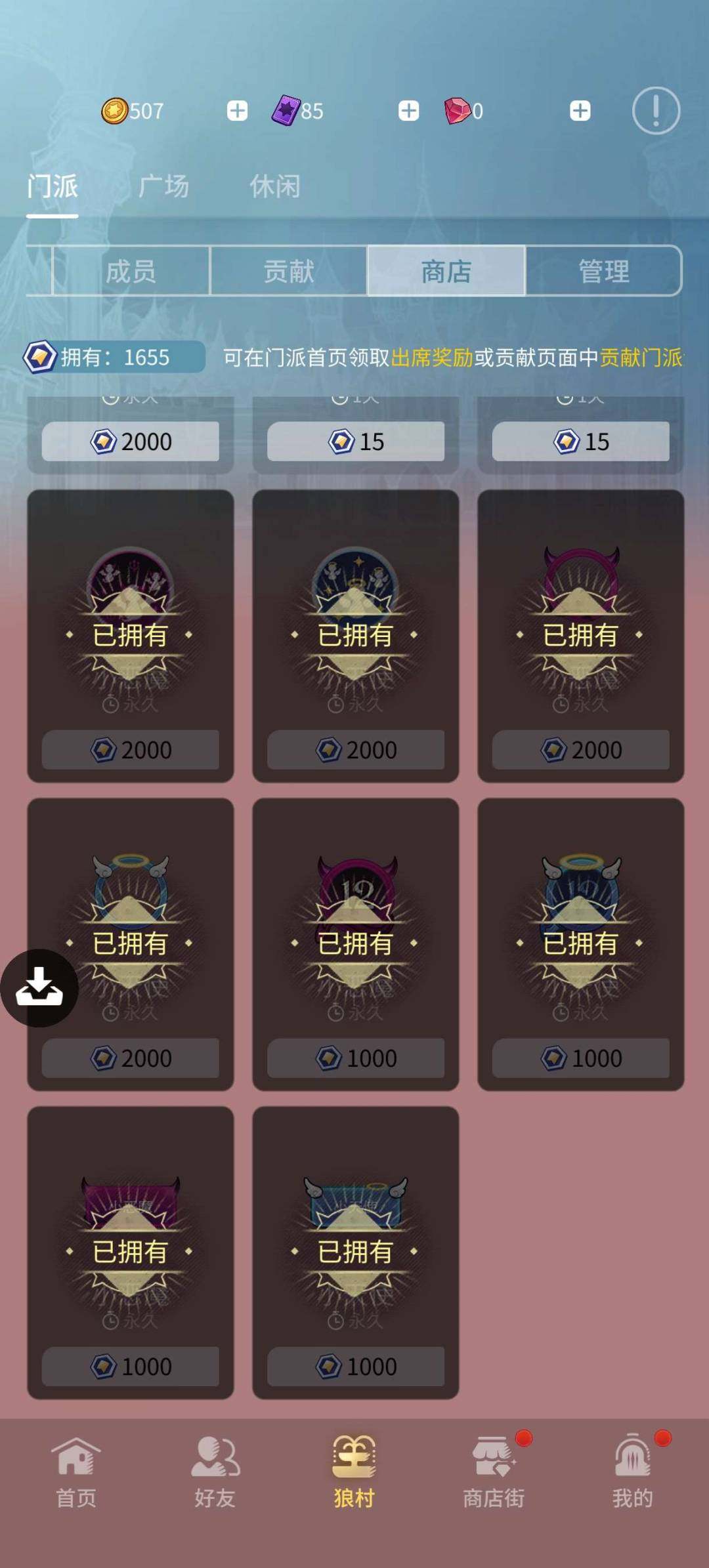Screen dimensions: 709x1568
Task: Open the 成员 segment
Action: (x=131, y=271)
